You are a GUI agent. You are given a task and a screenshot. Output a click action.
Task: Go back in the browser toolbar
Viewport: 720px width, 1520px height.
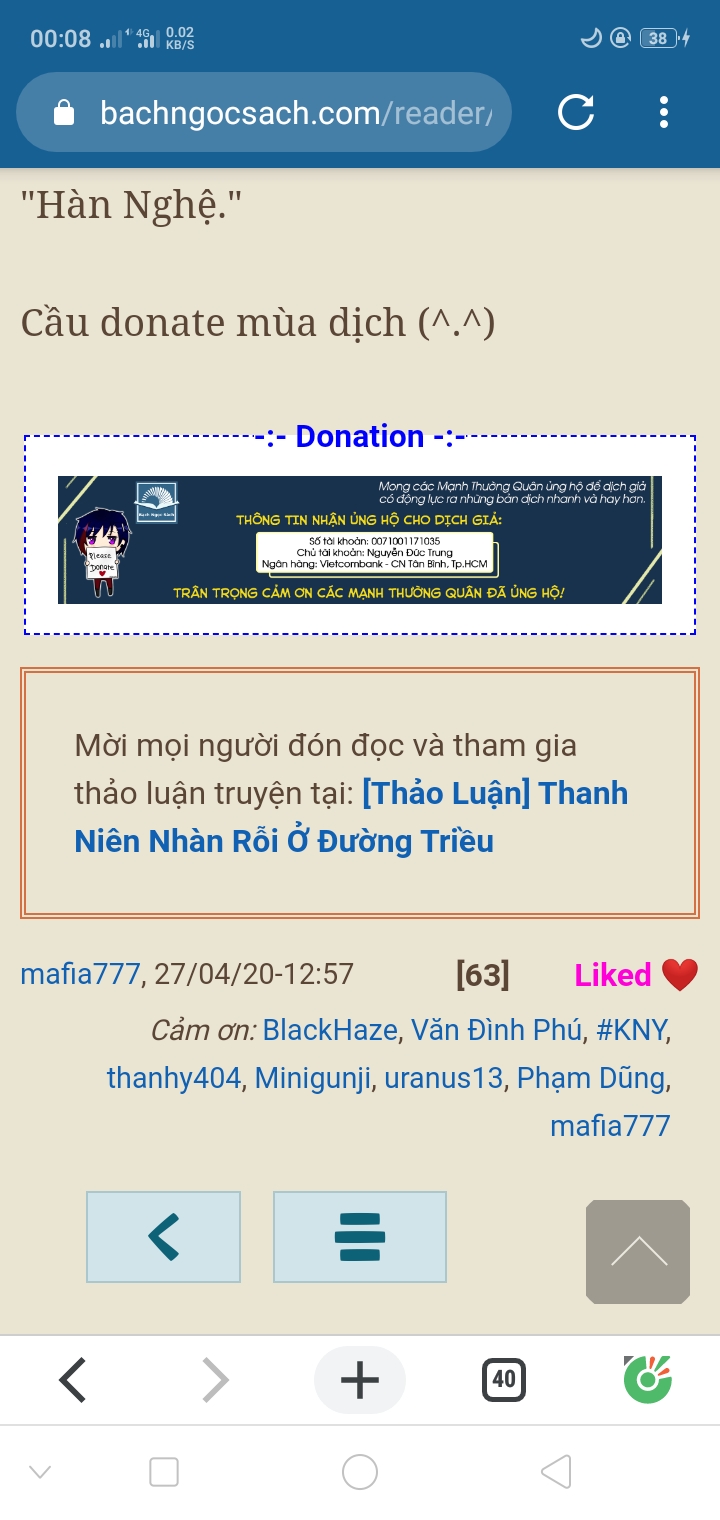coord(72,1380)
